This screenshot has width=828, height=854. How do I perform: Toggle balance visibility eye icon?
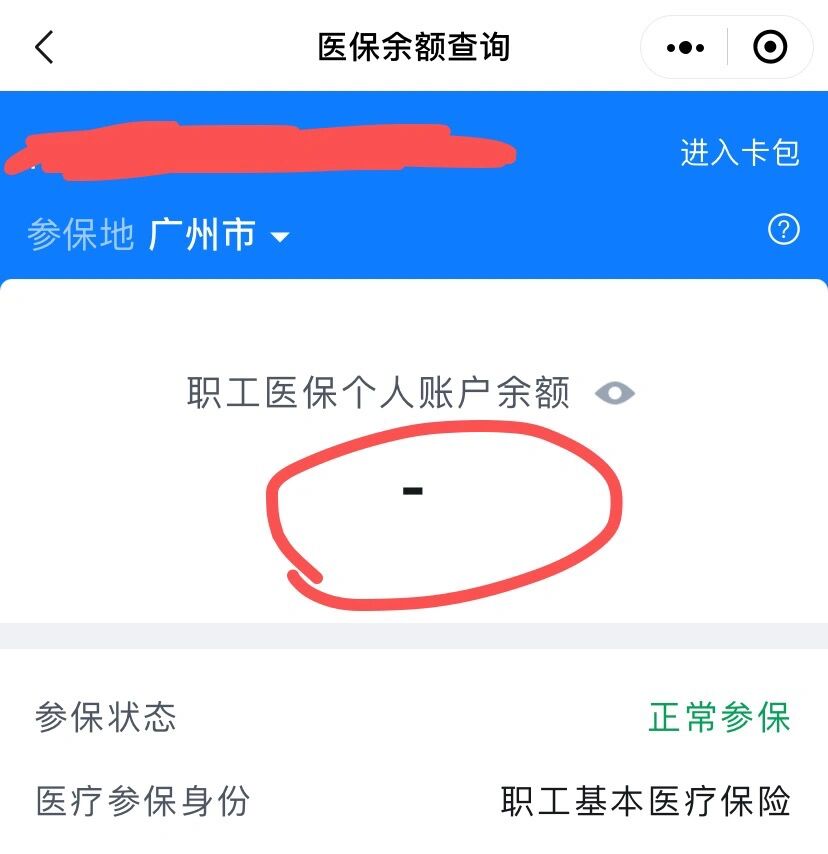[615, 393]
